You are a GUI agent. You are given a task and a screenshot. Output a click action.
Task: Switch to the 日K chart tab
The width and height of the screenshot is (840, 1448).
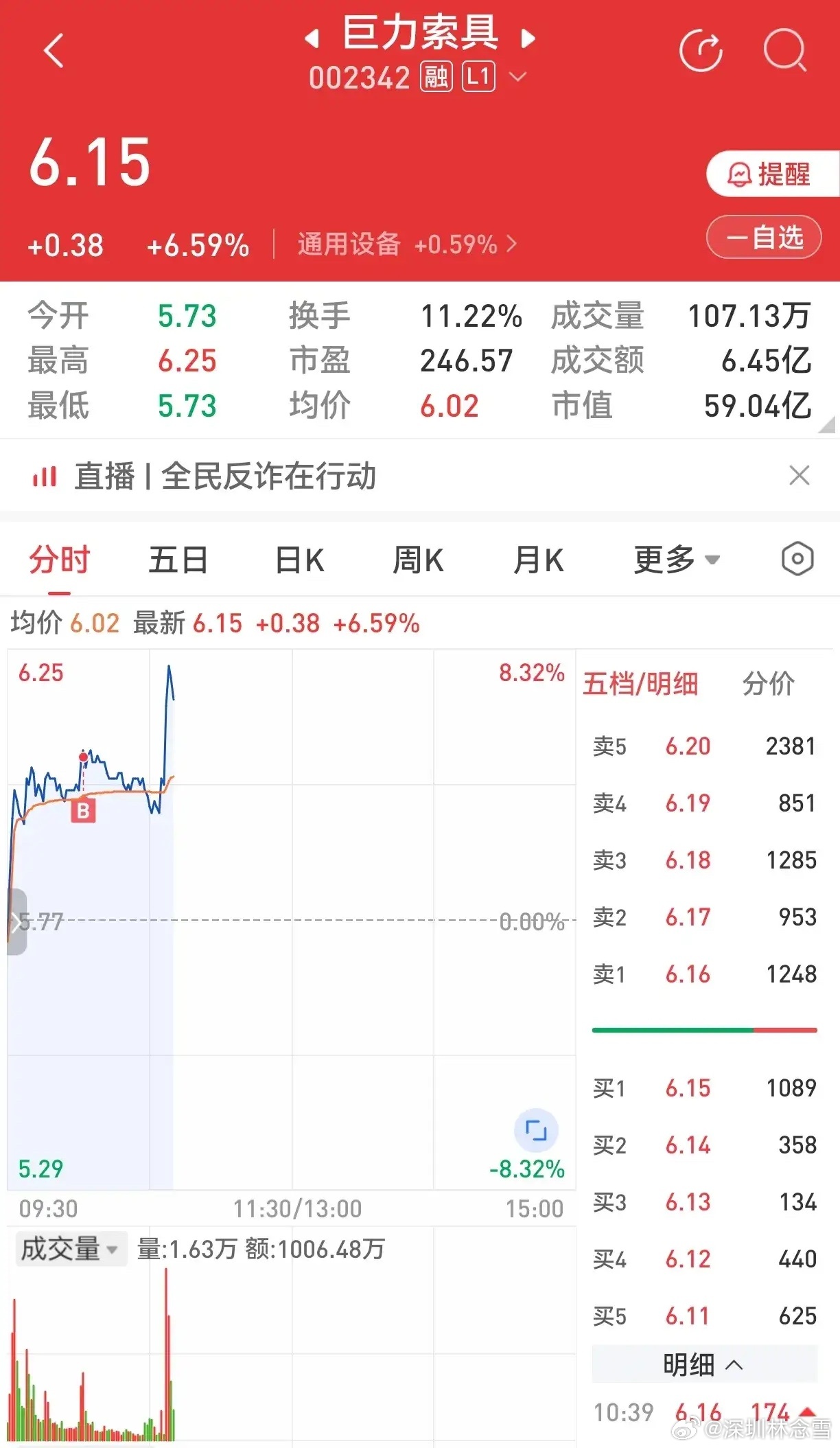(x=300, y=560)
